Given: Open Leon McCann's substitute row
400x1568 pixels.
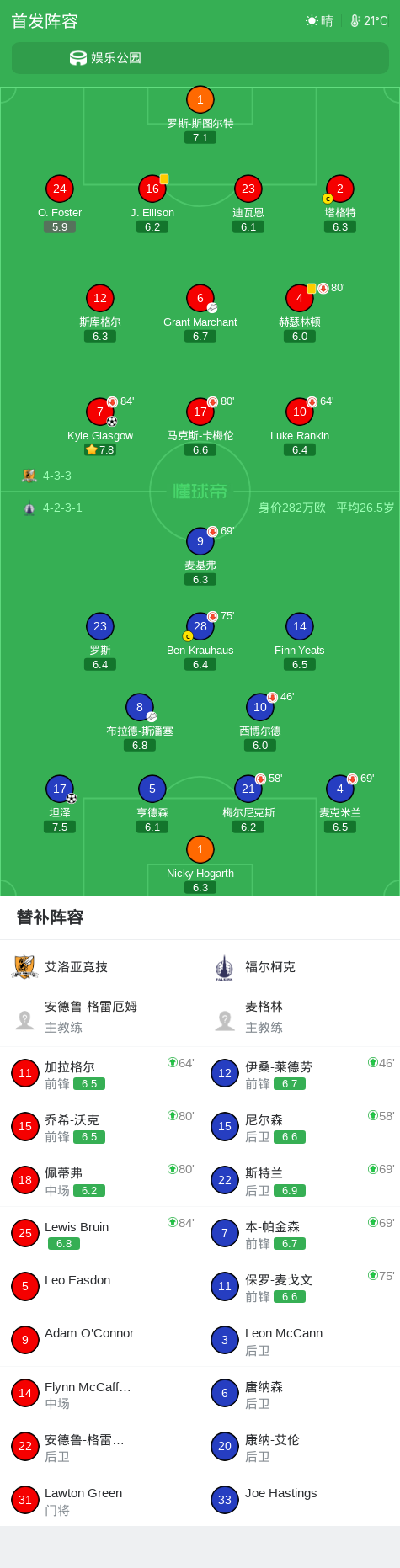Looking at the screenshot, I should coord(300,1339).
